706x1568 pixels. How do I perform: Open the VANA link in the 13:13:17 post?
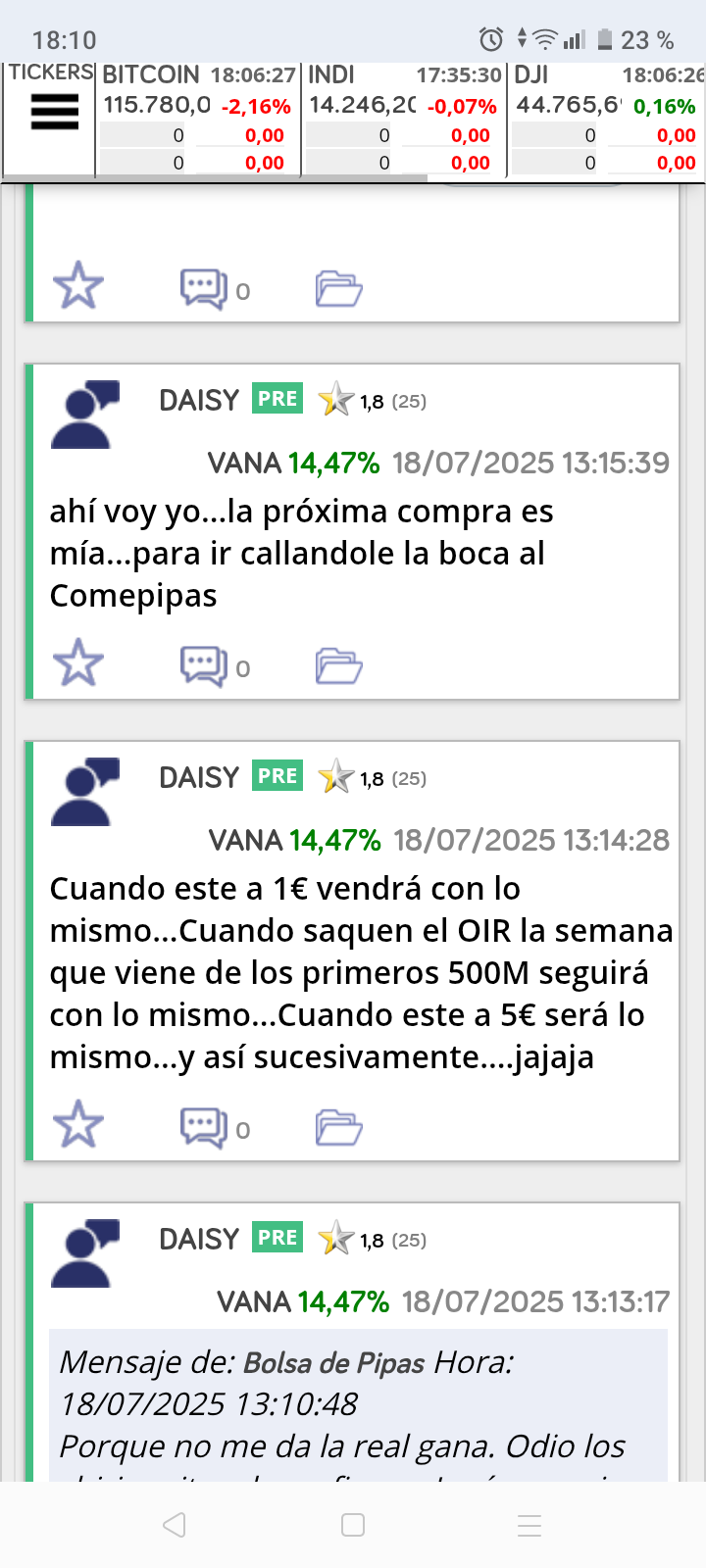253,1301
